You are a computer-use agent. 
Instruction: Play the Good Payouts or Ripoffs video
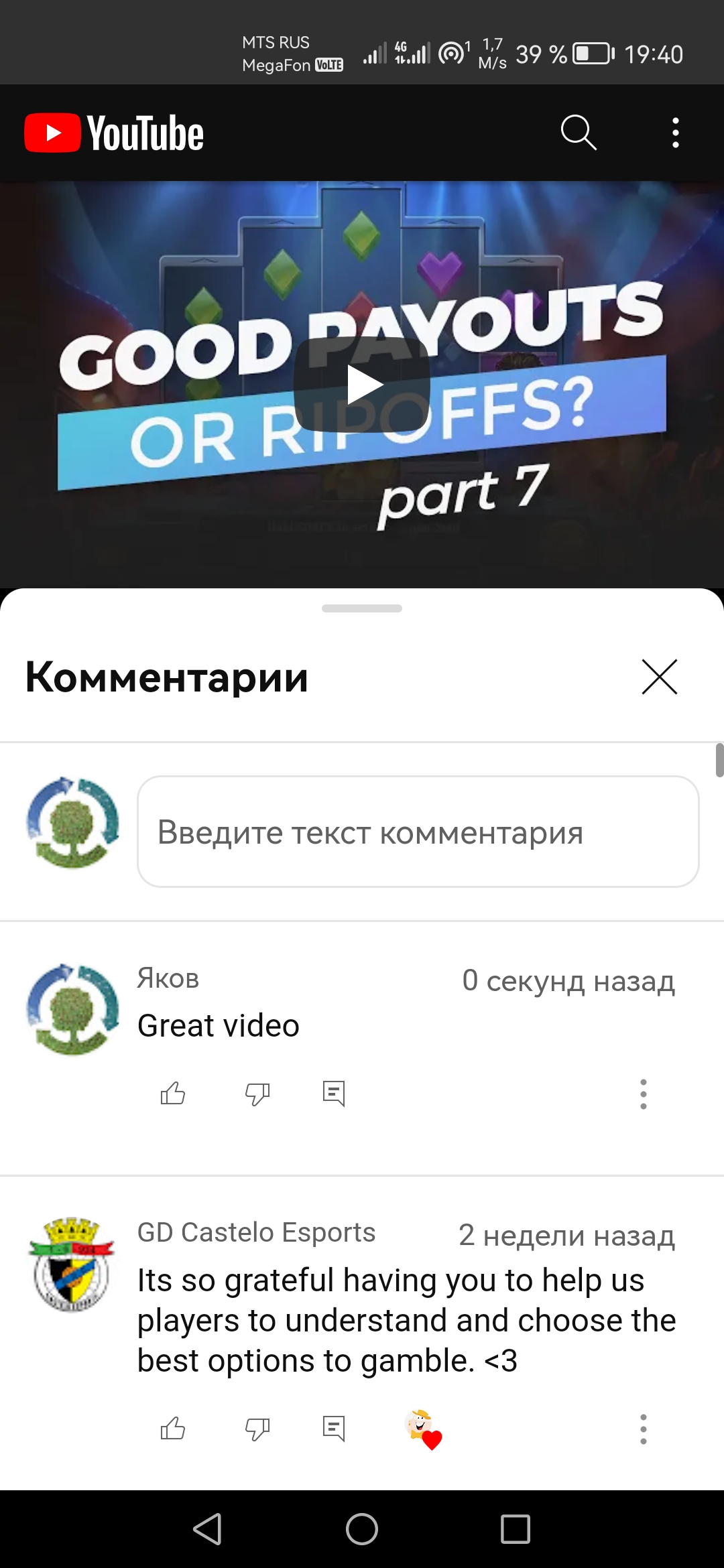[362, 385]
